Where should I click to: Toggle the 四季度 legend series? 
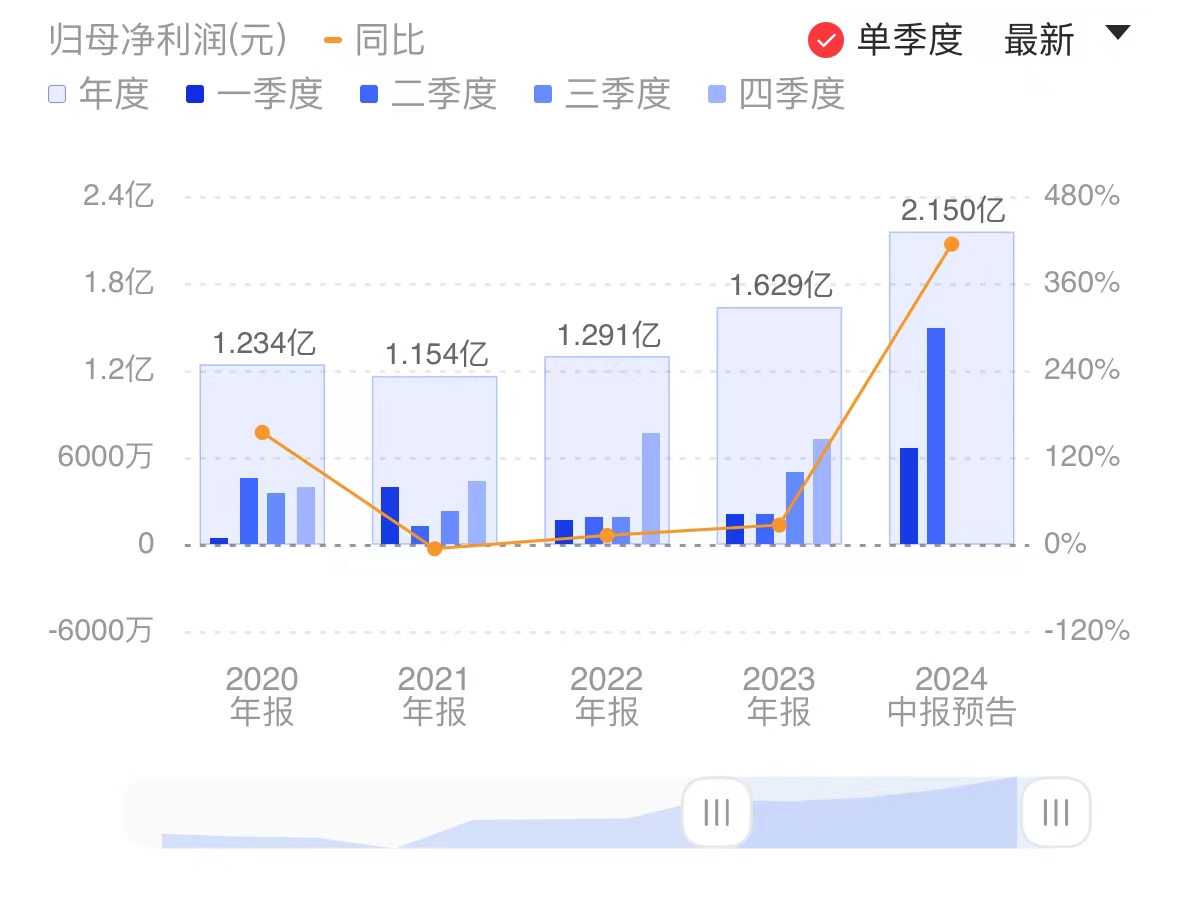click(776, 95)
